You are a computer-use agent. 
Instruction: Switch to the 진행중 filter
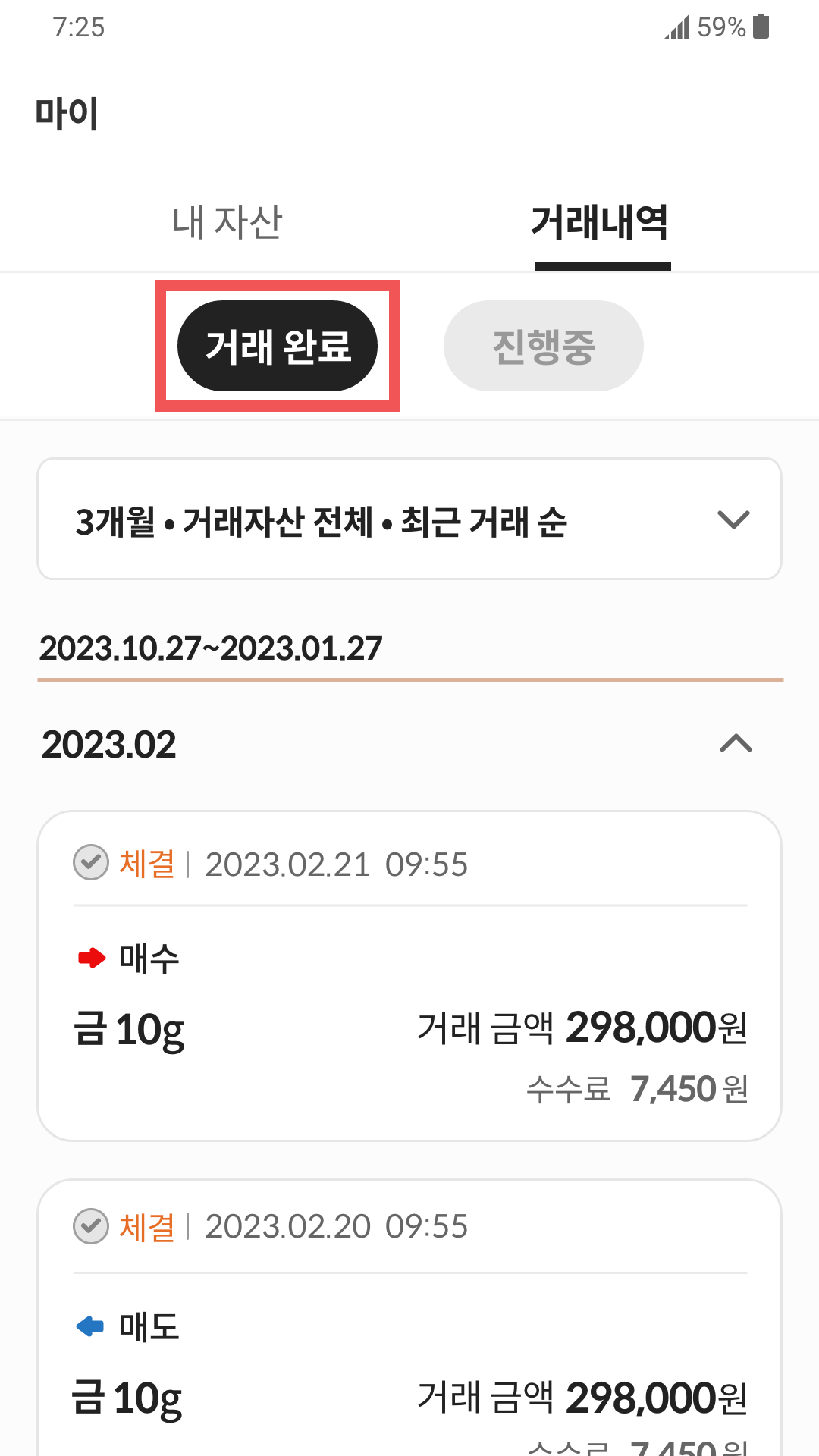pos(543,346)
